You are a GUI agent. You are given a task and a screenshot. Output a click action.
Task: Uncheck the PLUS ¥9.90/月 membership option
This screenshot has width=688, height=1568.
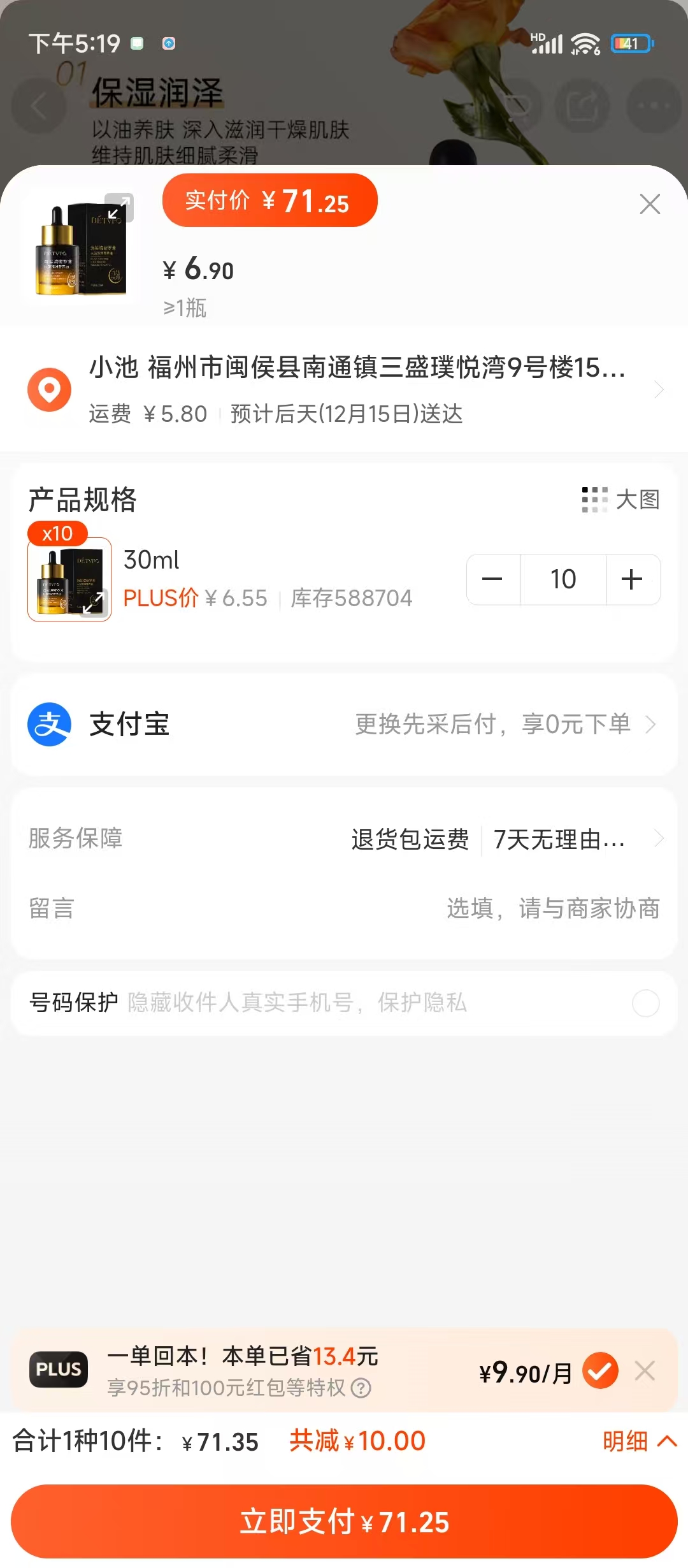click(599, 1370)
